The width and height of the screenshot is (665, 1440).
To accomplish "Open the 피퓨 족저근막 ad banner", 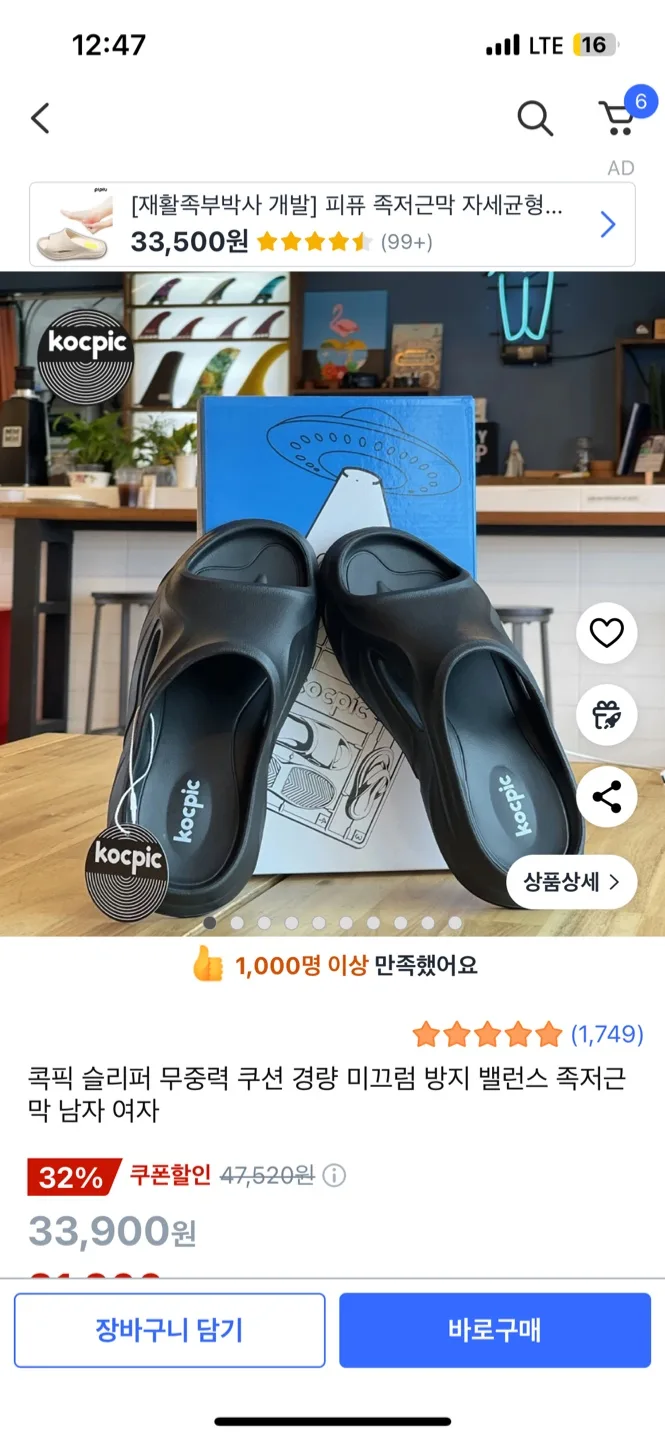I will [x=332, y=225].
